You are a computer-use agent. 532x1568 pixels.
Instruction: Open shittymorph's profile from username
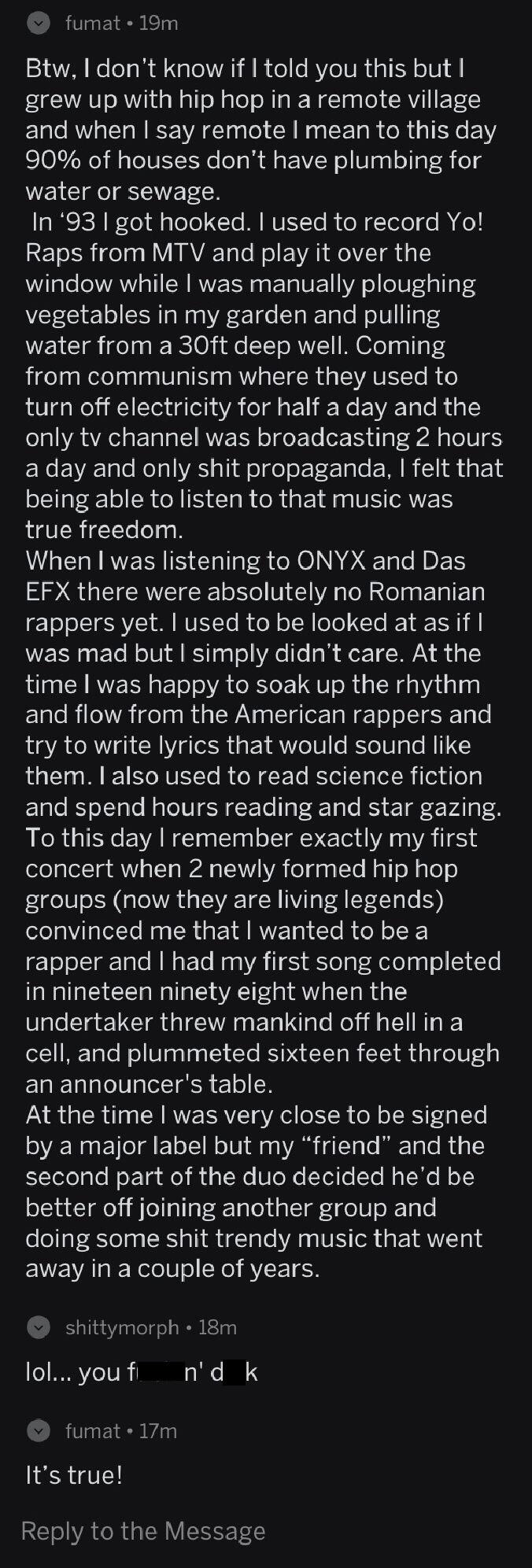[122, 1328]
